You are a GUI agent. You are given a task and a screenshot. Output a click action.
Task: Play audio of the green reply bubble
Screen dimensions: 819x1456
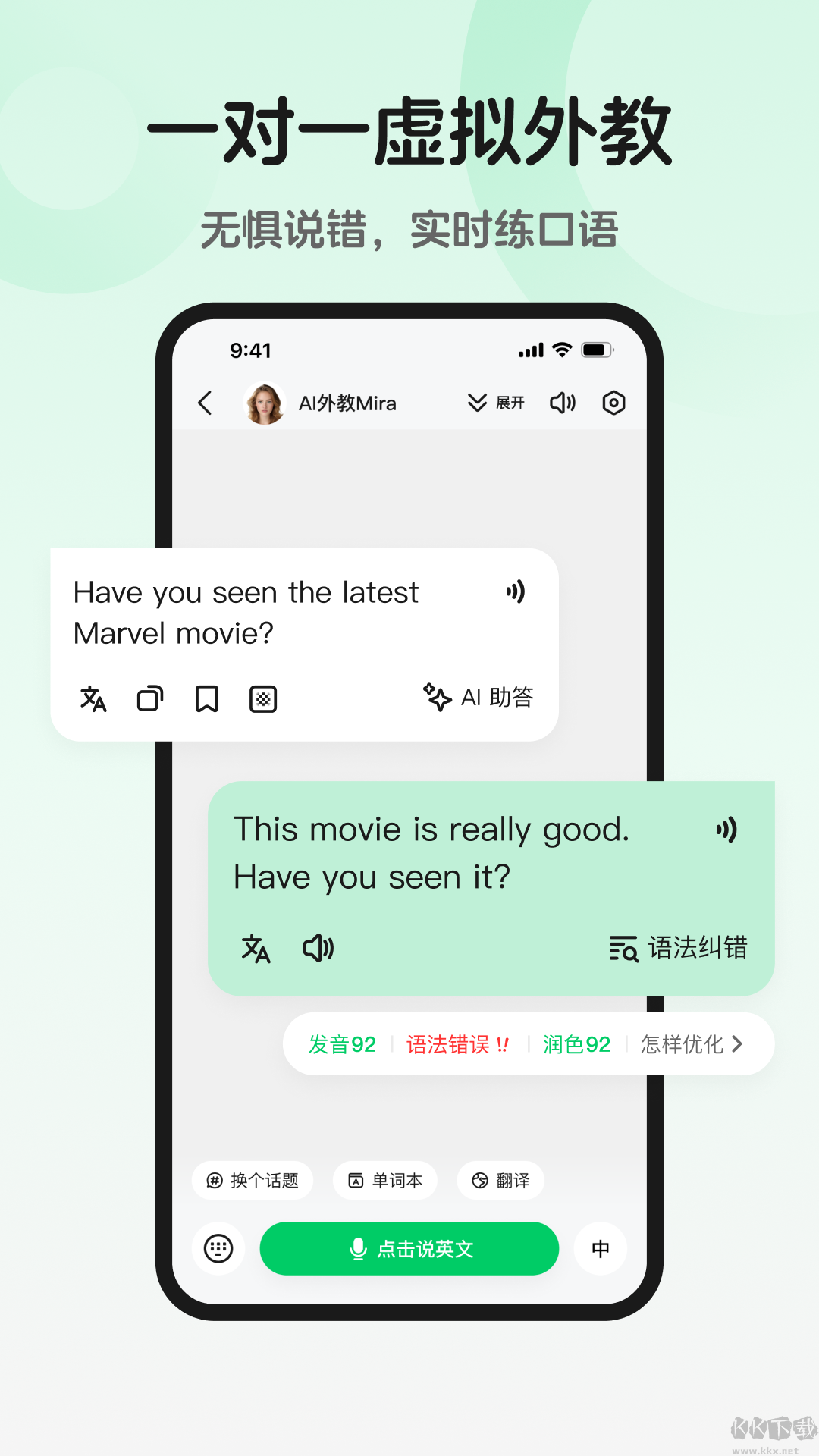[318, 948]
